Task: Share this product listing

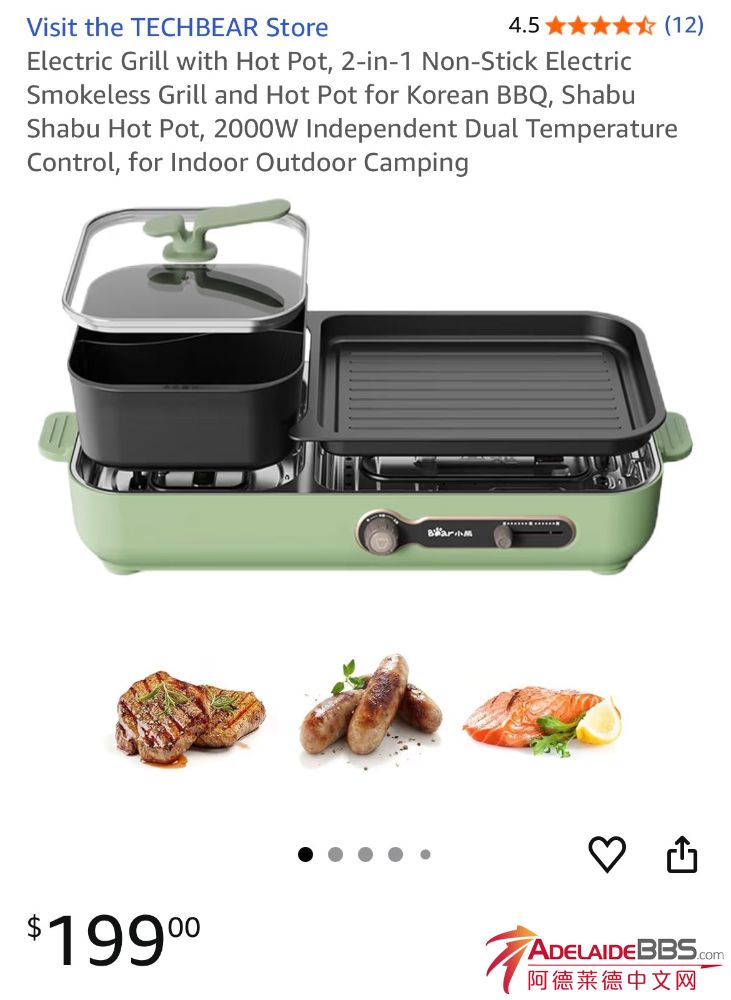Action: click(682, 854)
